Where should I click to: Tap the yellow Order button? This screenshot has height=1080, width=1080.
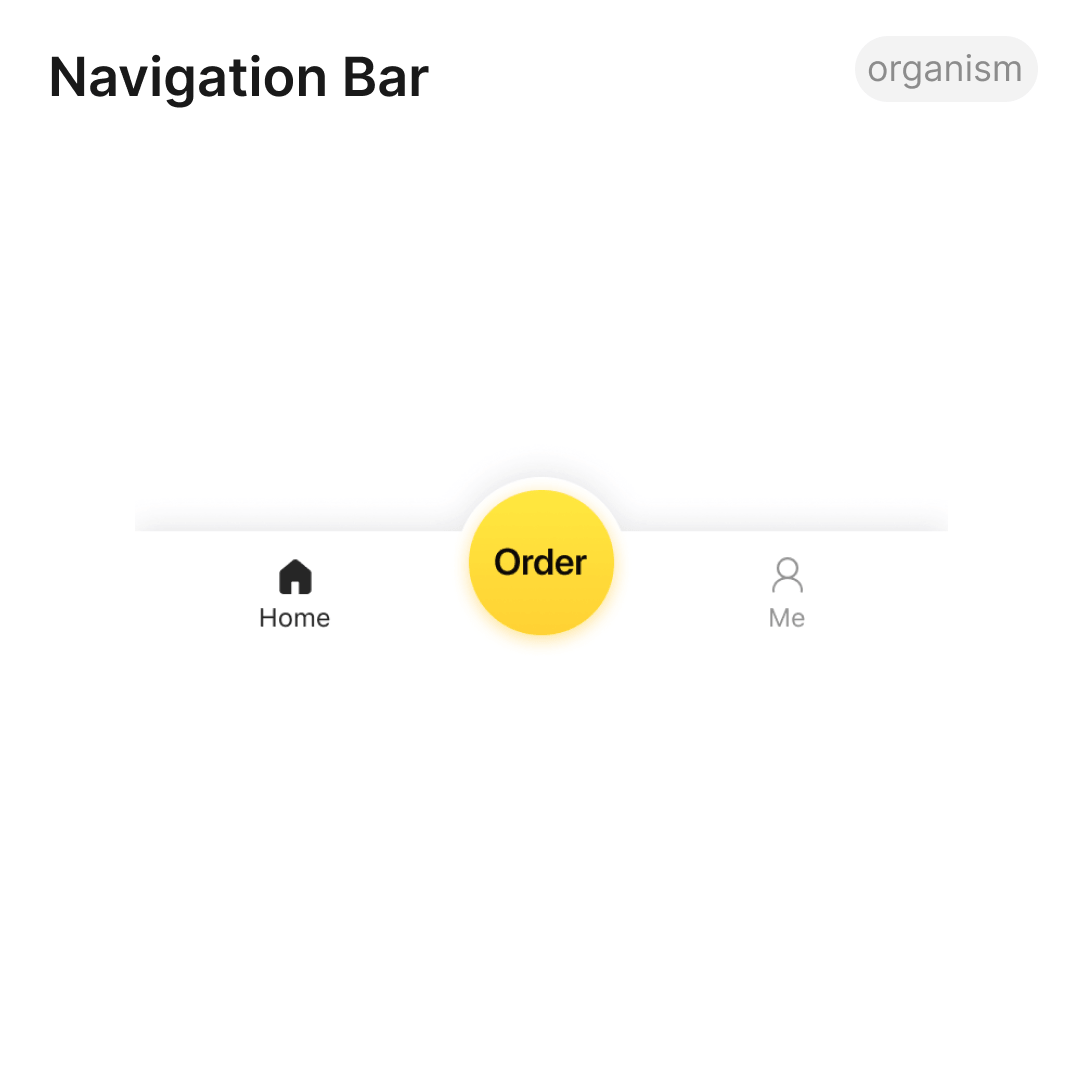point(541,562)
